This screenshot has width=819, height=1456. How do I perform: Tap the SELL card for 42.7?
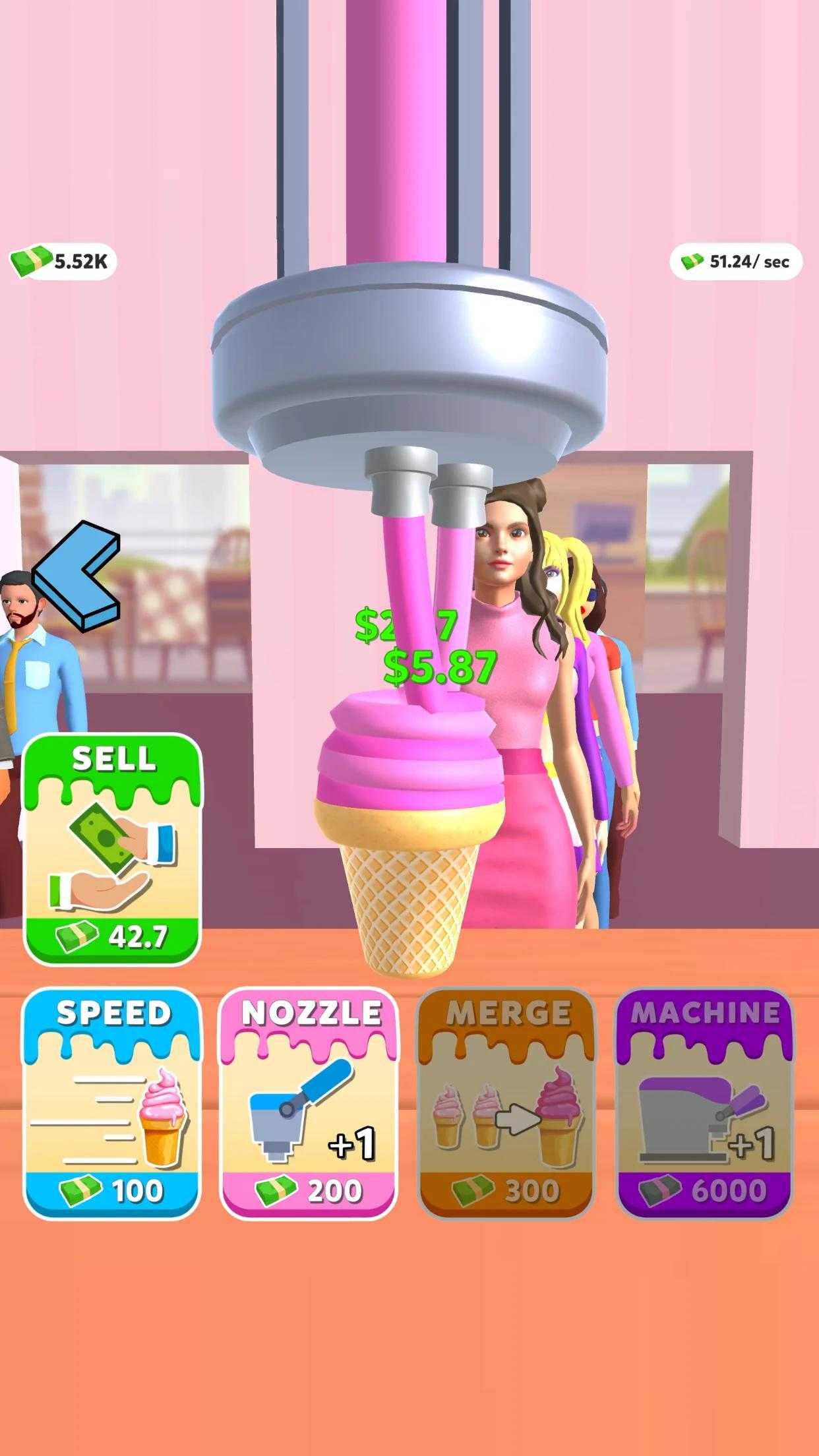click(x=112, y=851)
